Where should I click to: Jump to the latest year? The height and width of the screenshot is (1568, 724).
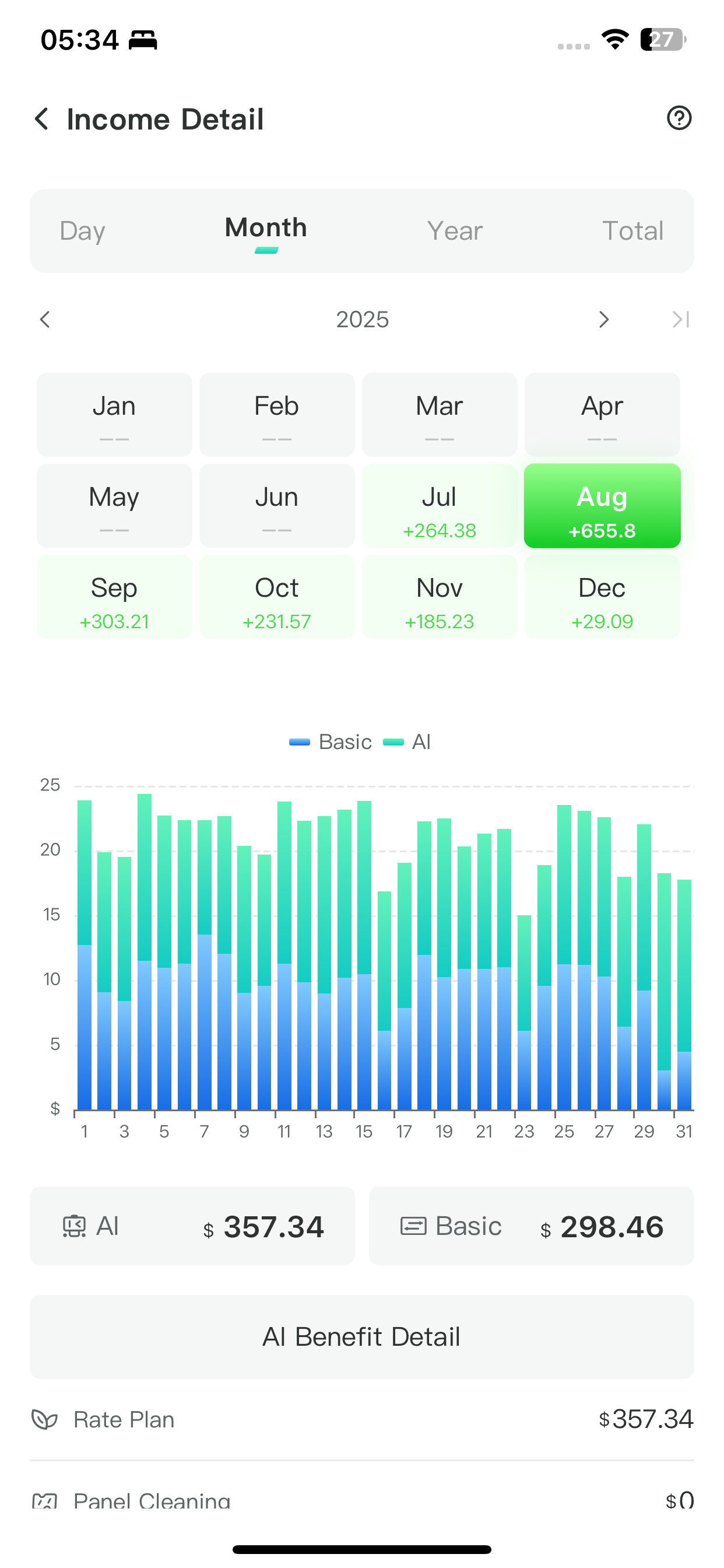681,320
